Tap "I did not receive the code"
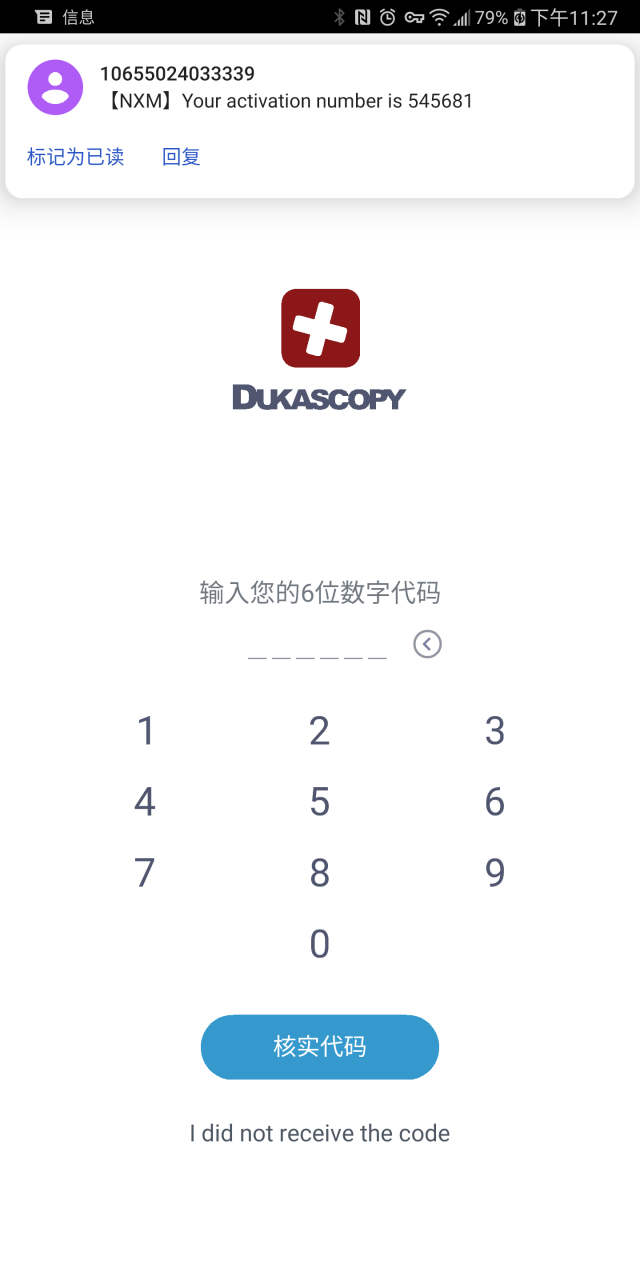This screenshot has height=1280, width=640. pyautogui.click(x=319, y=1133)
